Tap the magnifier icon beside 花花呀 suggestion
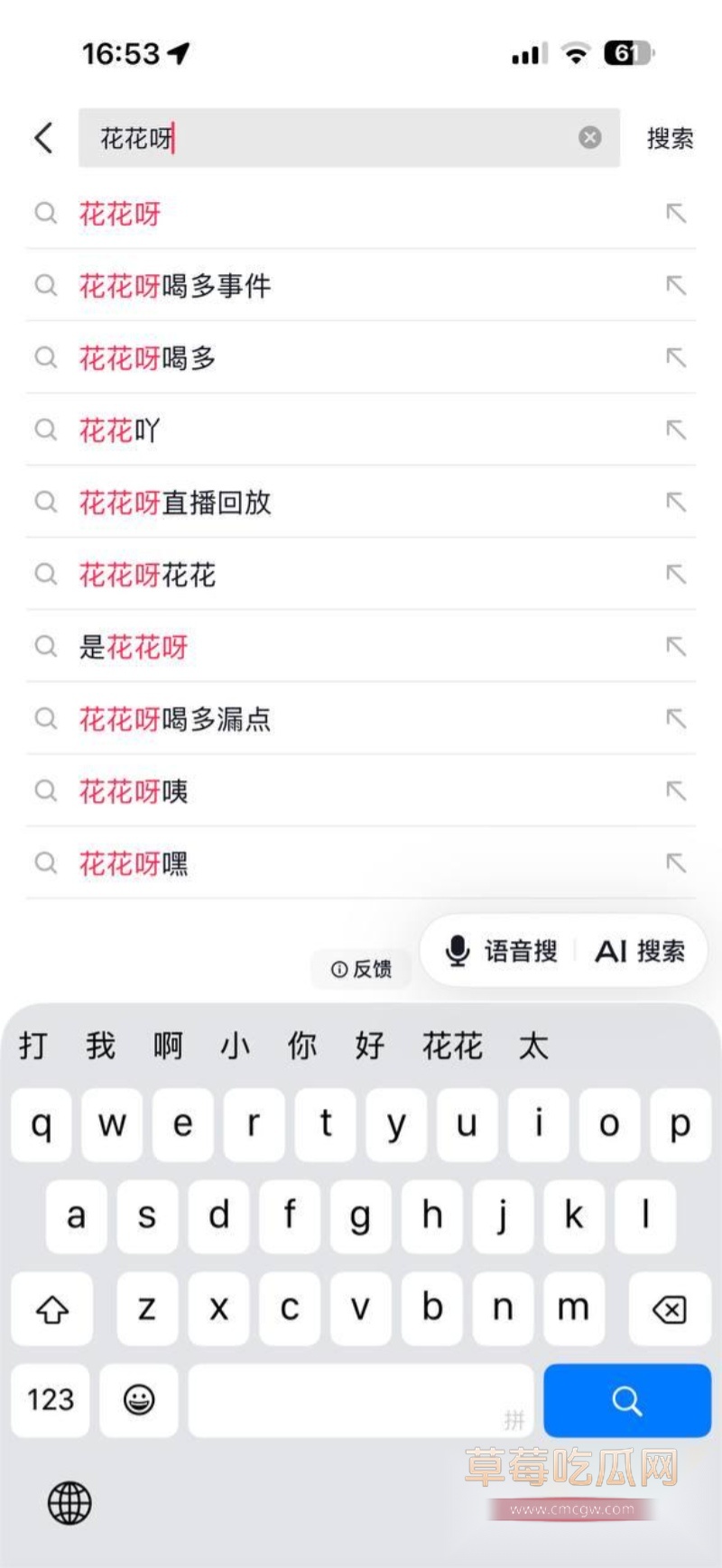The height and width of the screenshot is (1568, 722). tap(46, 214)
